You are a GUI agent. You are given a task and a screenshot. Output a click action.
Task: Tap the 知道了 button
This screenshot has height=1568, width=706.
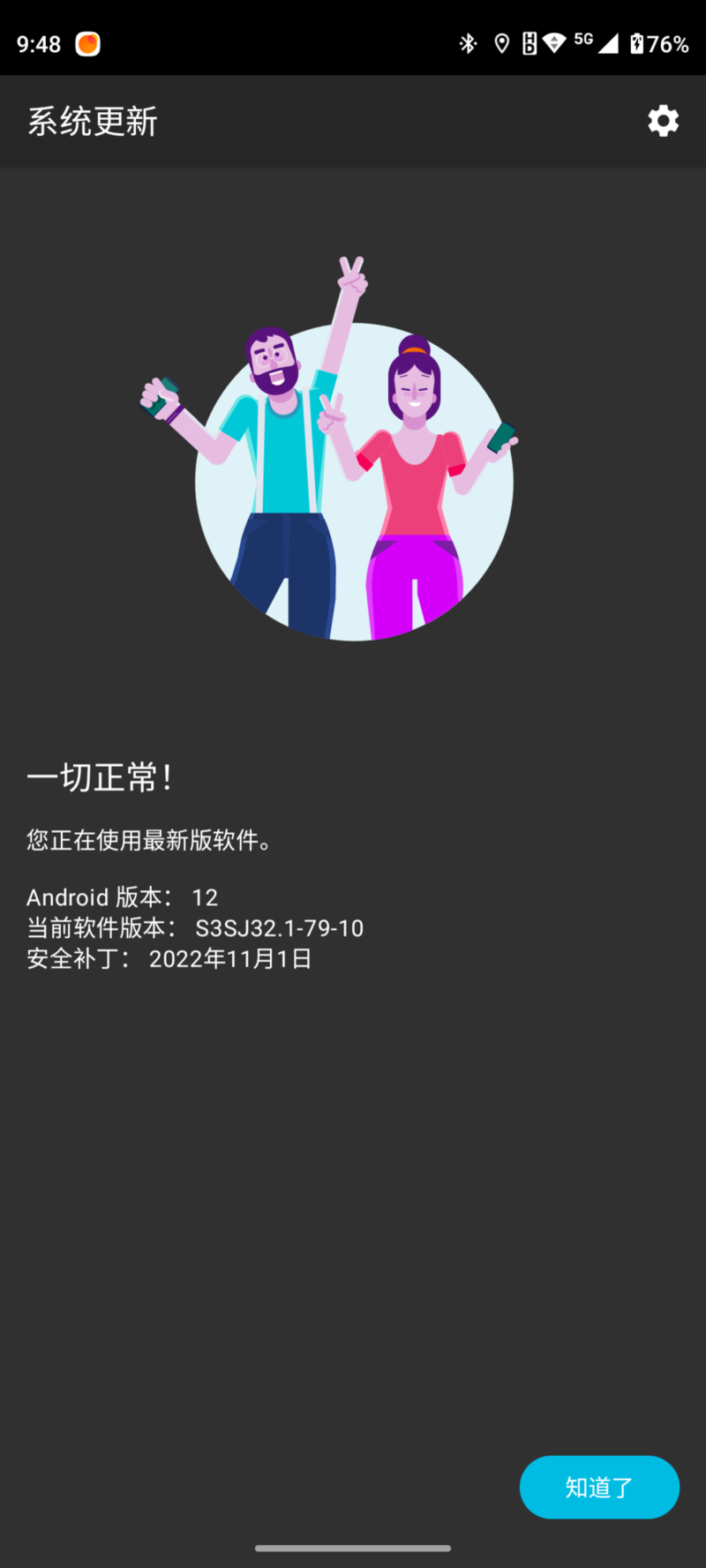pyautogui.click(x=599, y=1487)
